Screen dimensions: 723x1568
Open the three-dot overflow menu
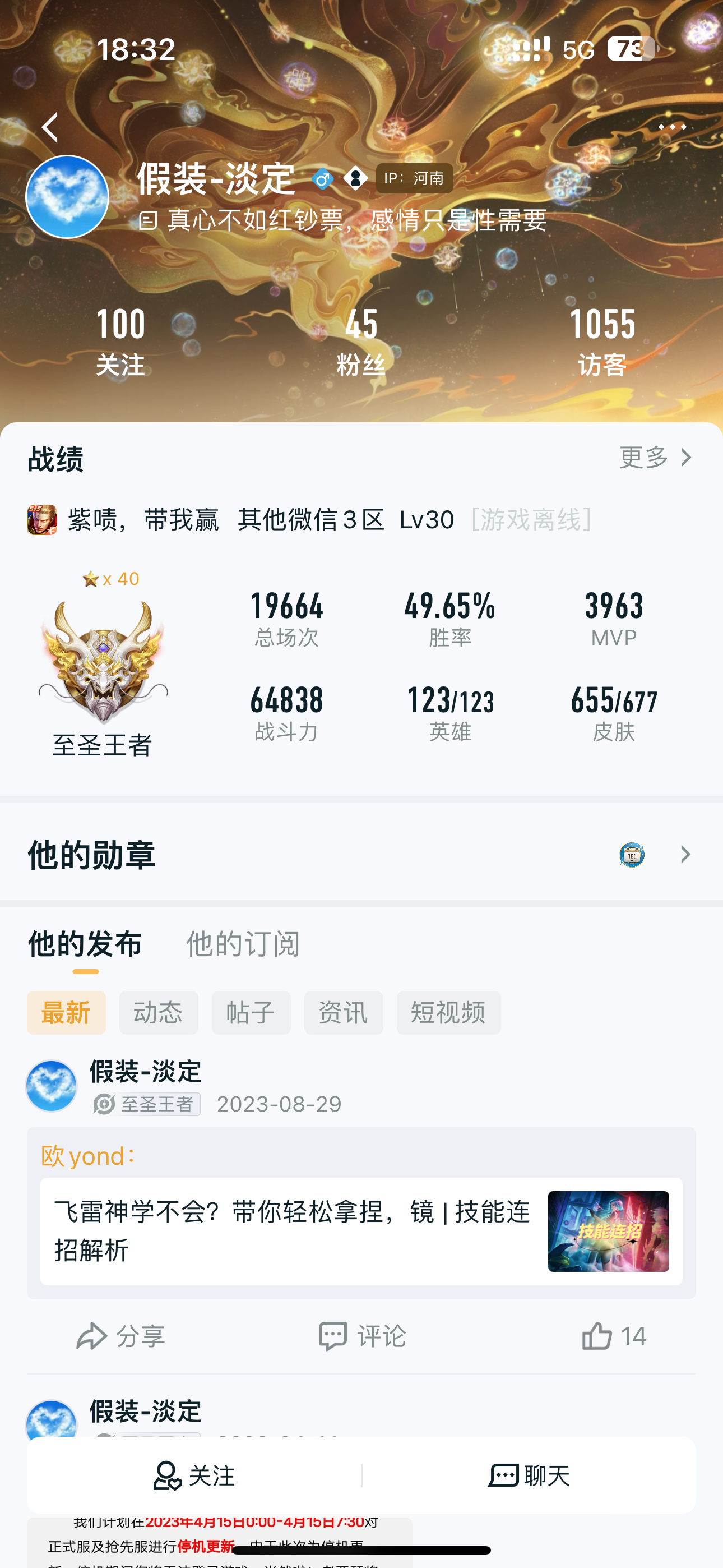click(x=672, y=127)
